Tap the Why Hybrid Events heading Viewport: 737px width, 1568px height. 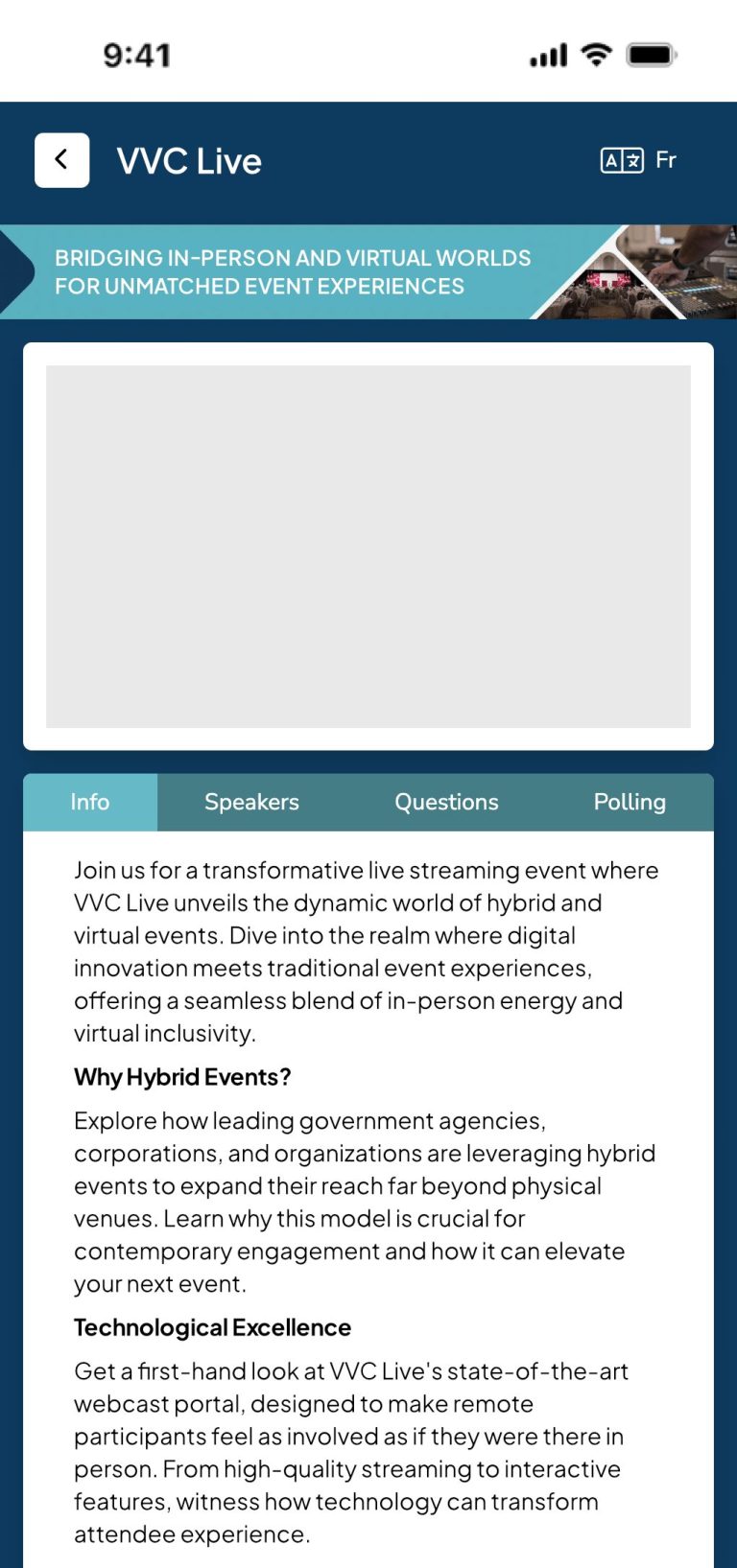tap(182, 1077)
